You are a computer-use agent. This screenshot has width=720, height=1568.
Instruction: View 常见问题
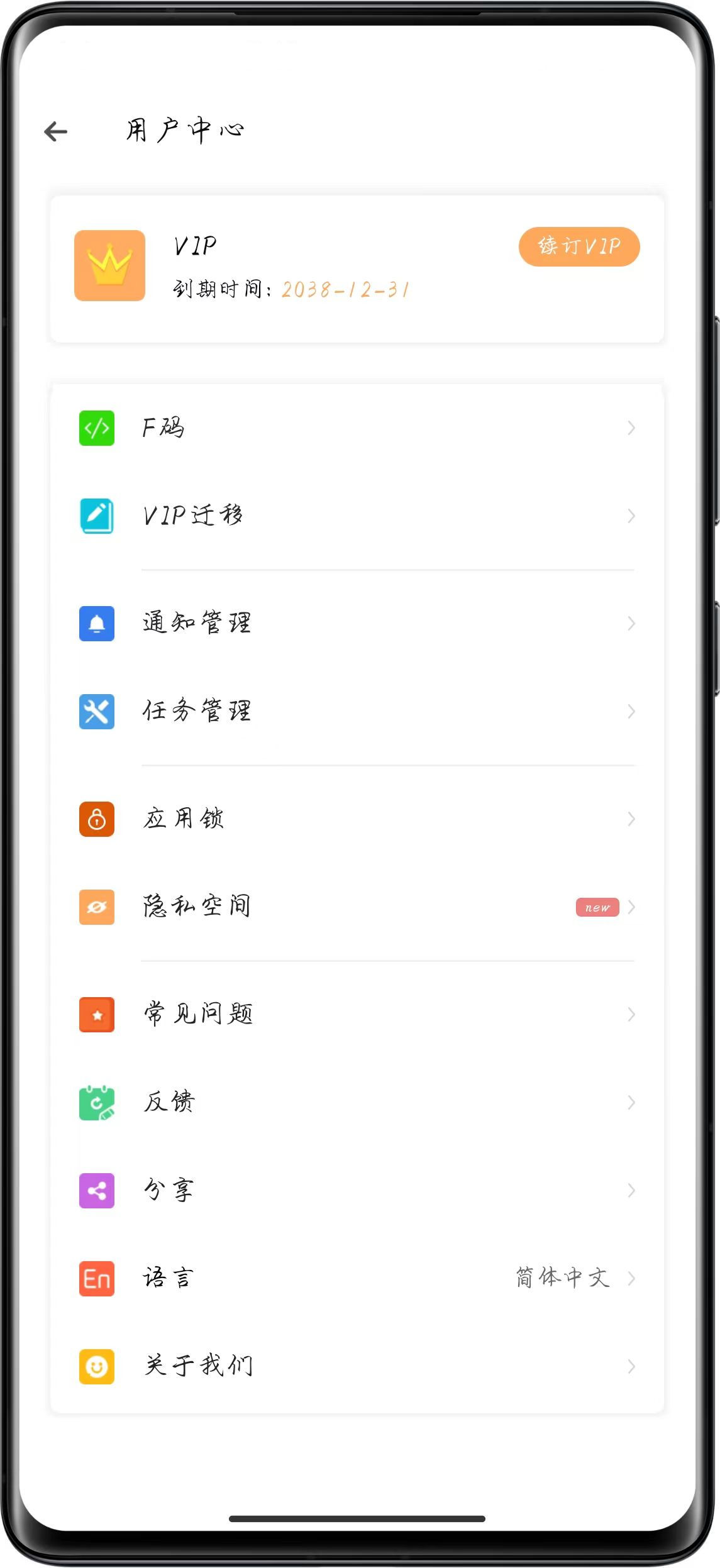[x=357, y=1015]
